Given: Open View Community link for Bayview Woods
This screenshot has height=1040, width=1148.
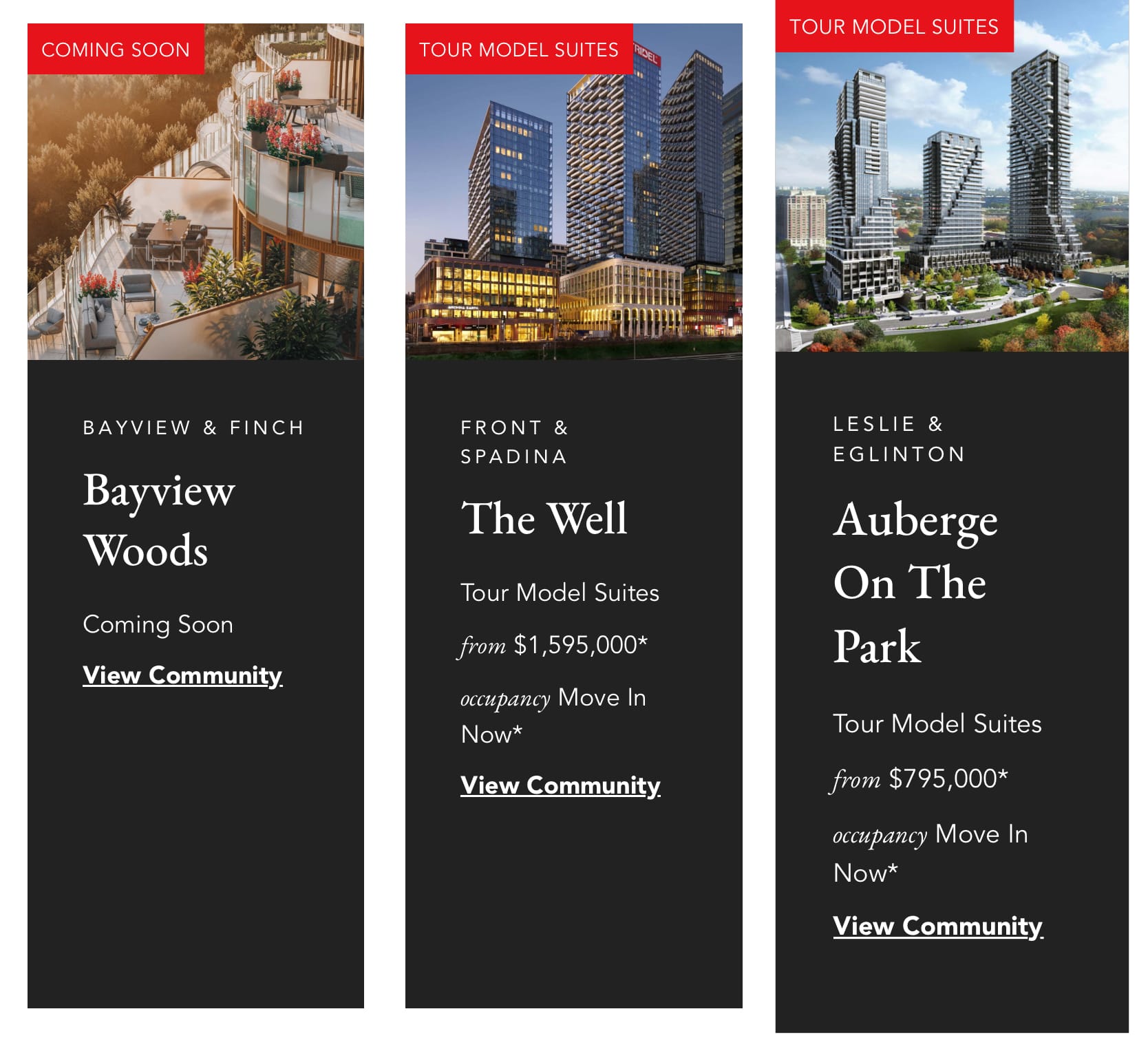Looking at the screenshot, I should pyautogui.click(x=182, y=675).
